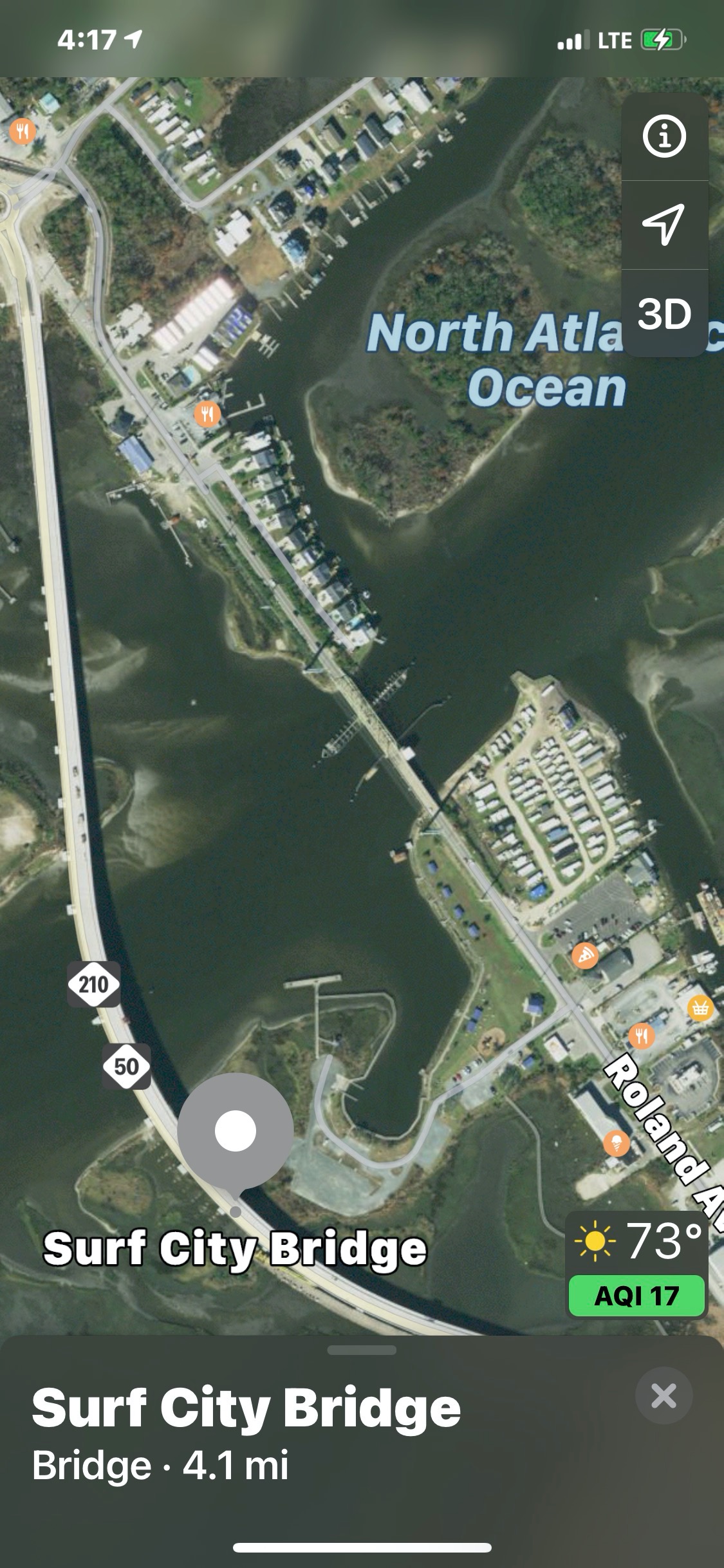Center map on current location
Image resolution: width=724 pixels, height=1568 pixels.
click(664, 224)
